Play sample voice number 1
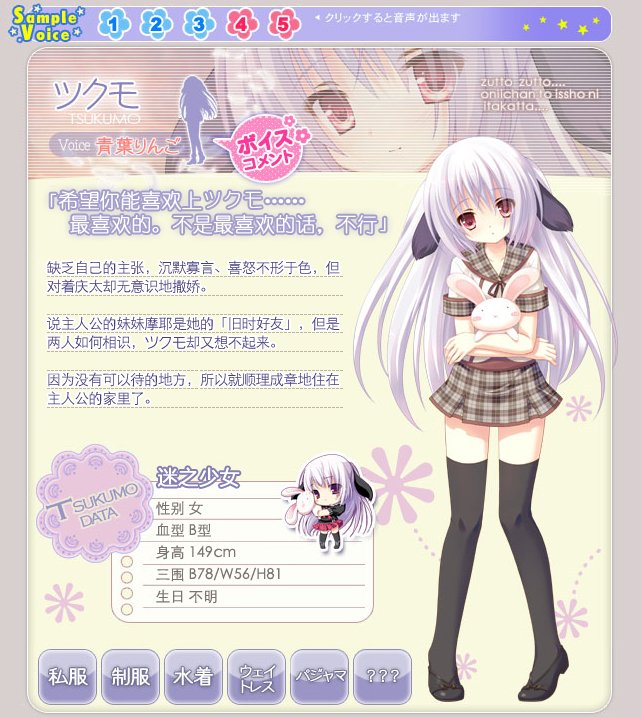This screenshot has width=642, height=718. [x=116, y=23]
